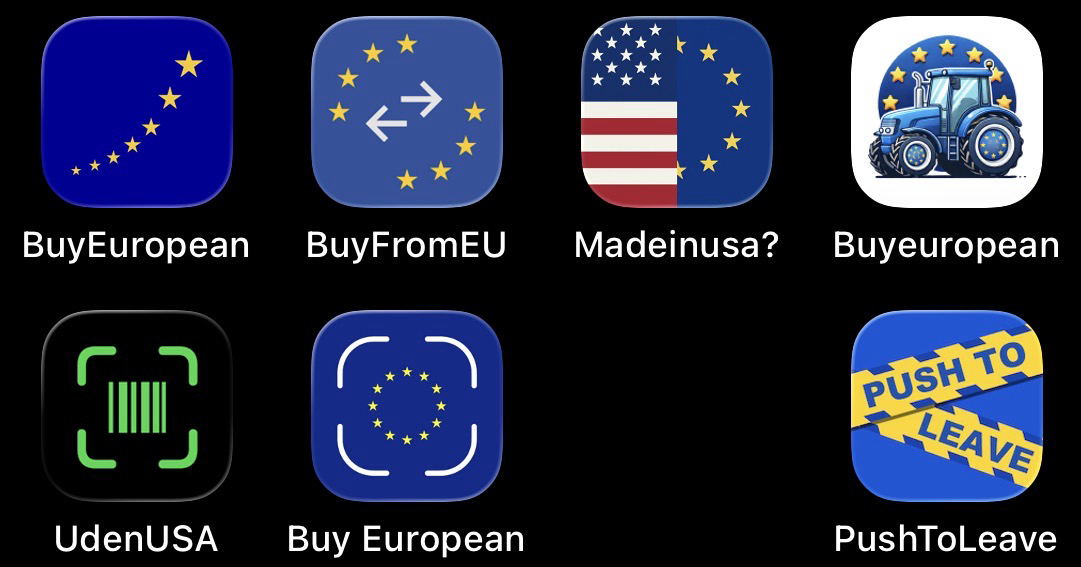Open the Madeinusa? app
The width and height of the screenshot is (1081, 567).
pos(676,112)
